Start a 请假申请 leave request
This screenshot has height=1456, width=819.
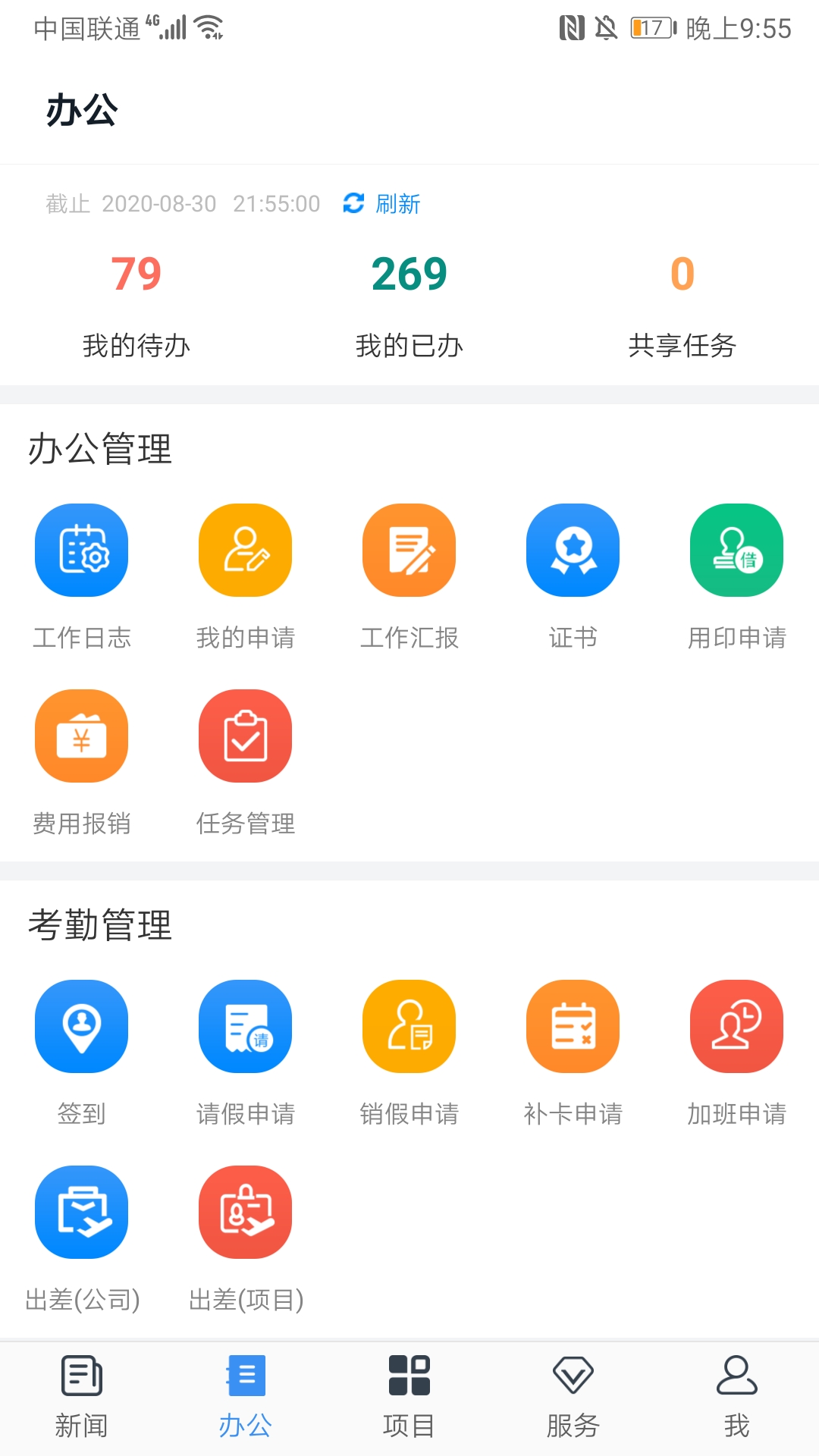[246, 1028]
